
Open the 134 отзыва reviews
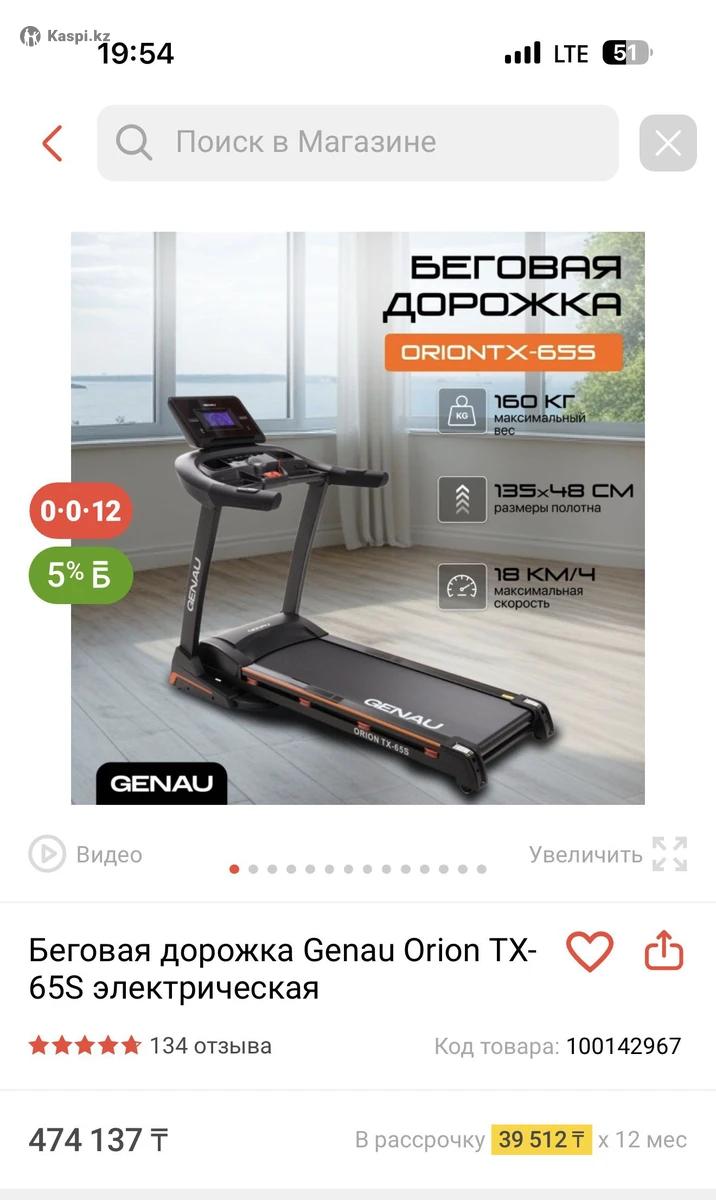[x=210, y=1046]
